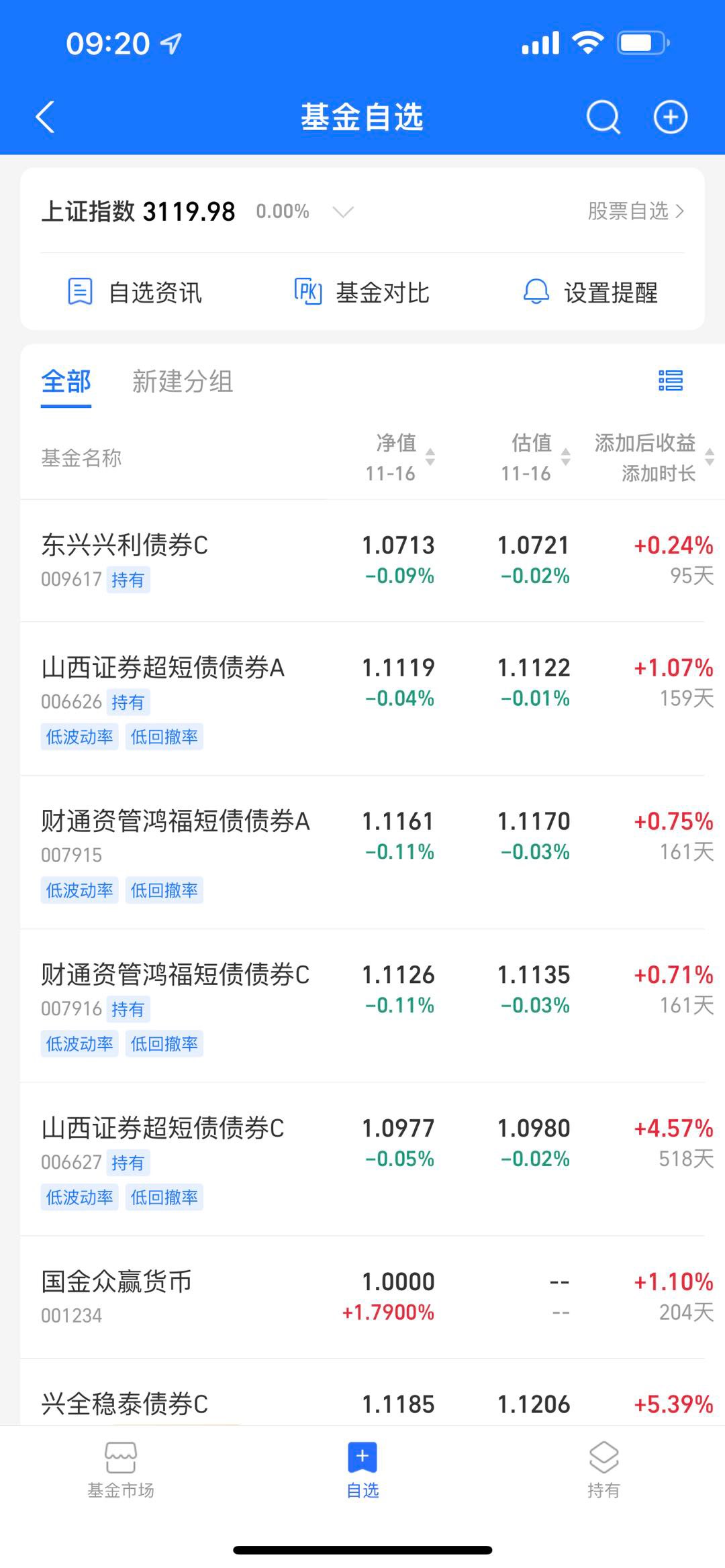
Task: Sort by 添加后收益 column
Action: [x=652, y=457]
